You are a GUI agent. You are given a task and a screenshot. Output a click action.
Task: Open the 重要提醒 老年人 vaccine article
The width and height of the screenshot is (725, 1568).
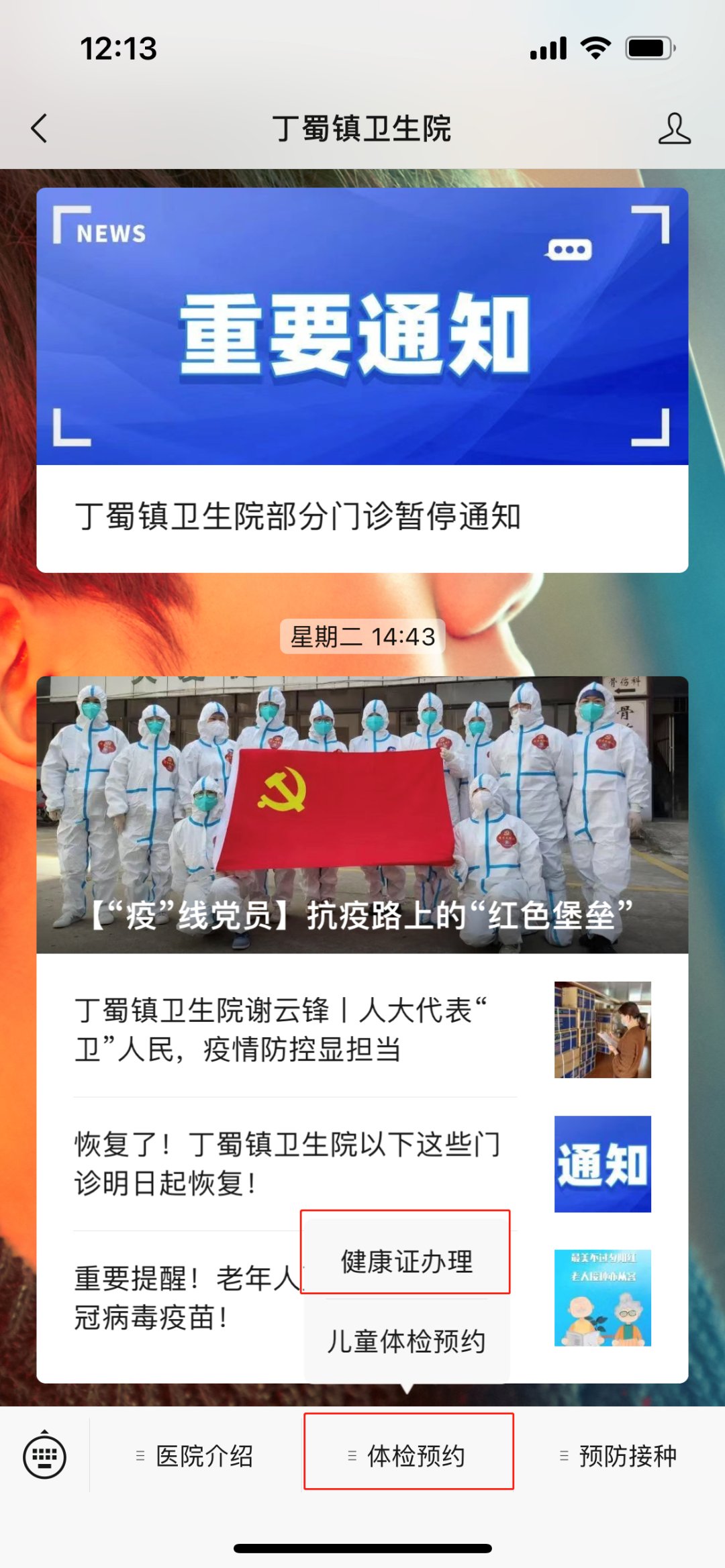181,1298
